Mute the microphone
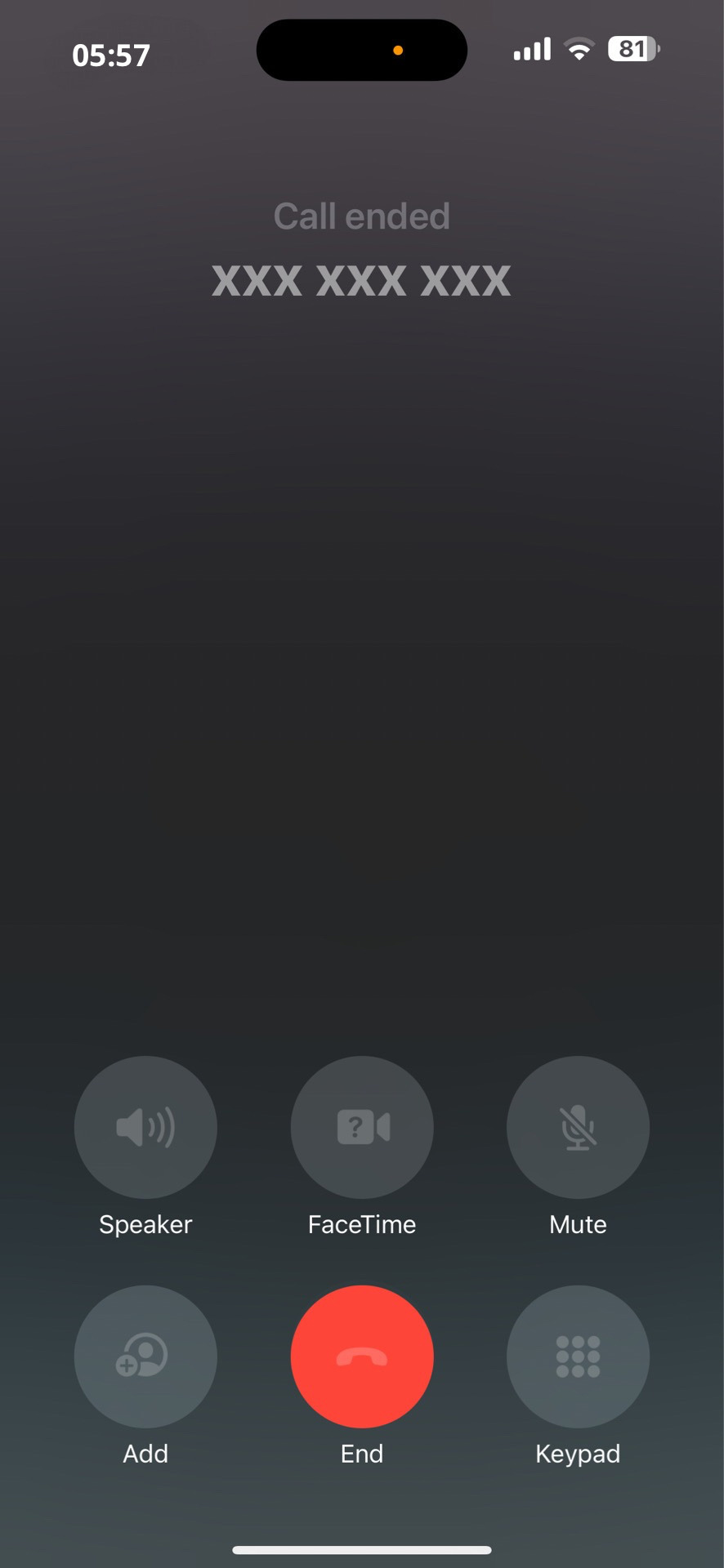 coord(578,1127)
